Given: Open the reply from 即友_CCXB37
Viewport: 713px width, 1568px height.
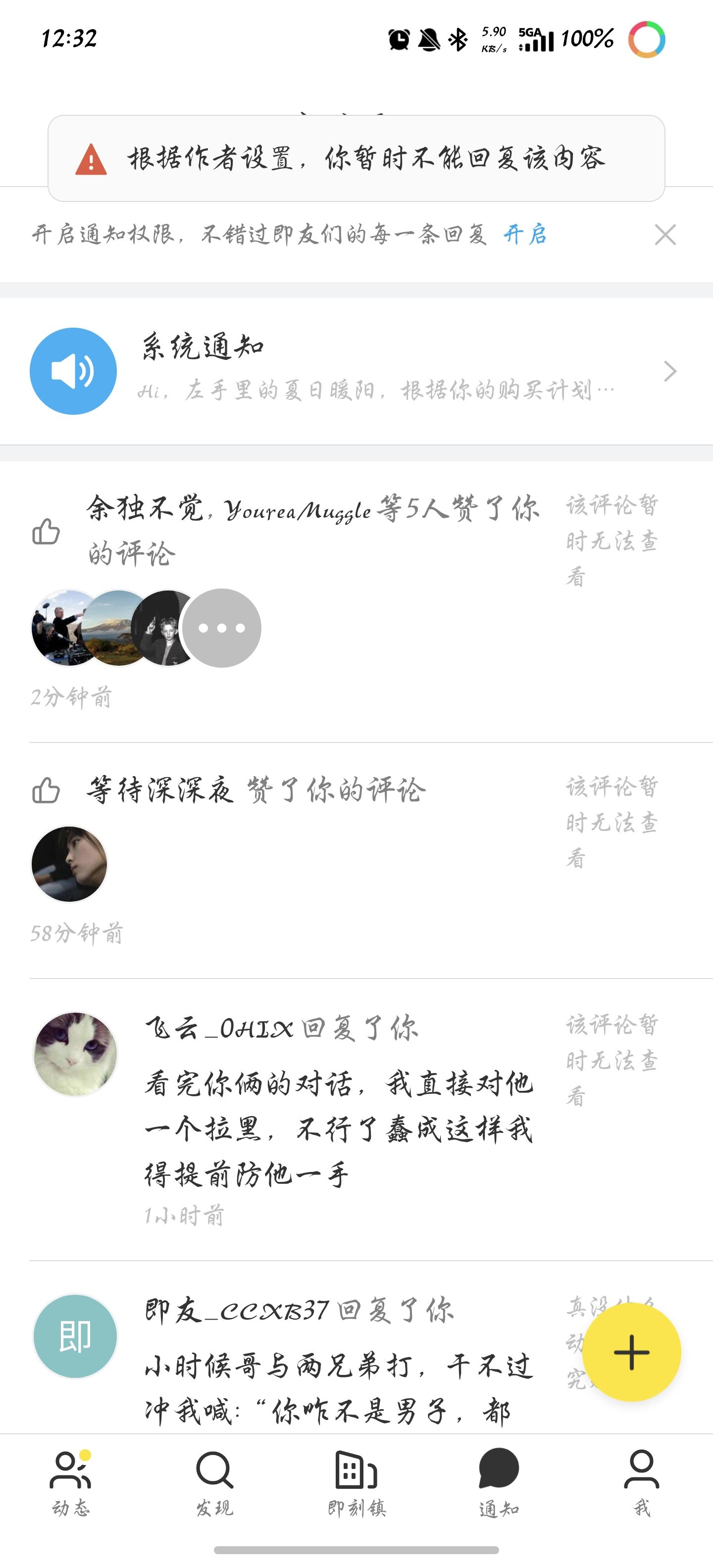Looking at the screenshot, I should pos(339,1364).
